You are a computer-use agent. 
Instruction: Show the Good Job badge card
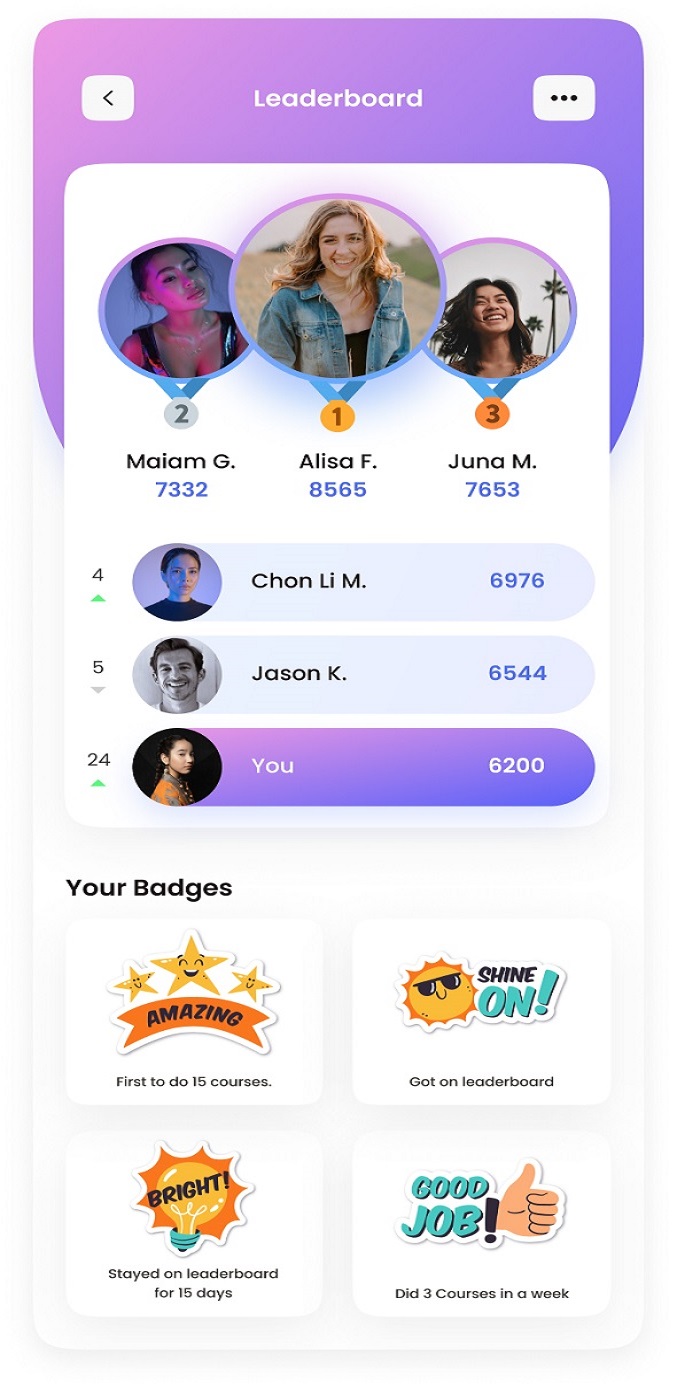click(x=481, y=1223)
